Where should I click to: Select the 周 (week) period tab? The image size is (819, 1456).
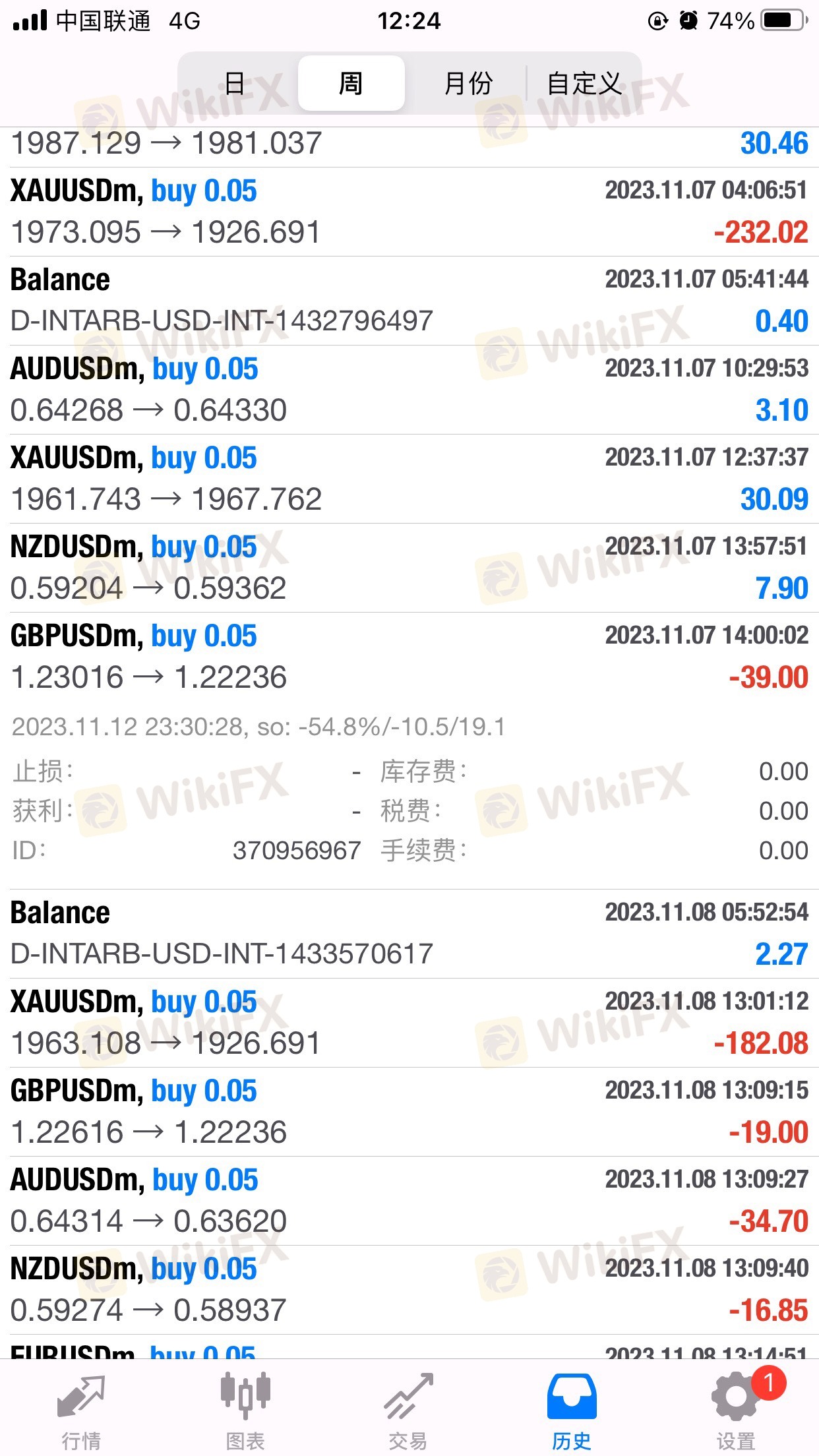[x=351, y=83]
